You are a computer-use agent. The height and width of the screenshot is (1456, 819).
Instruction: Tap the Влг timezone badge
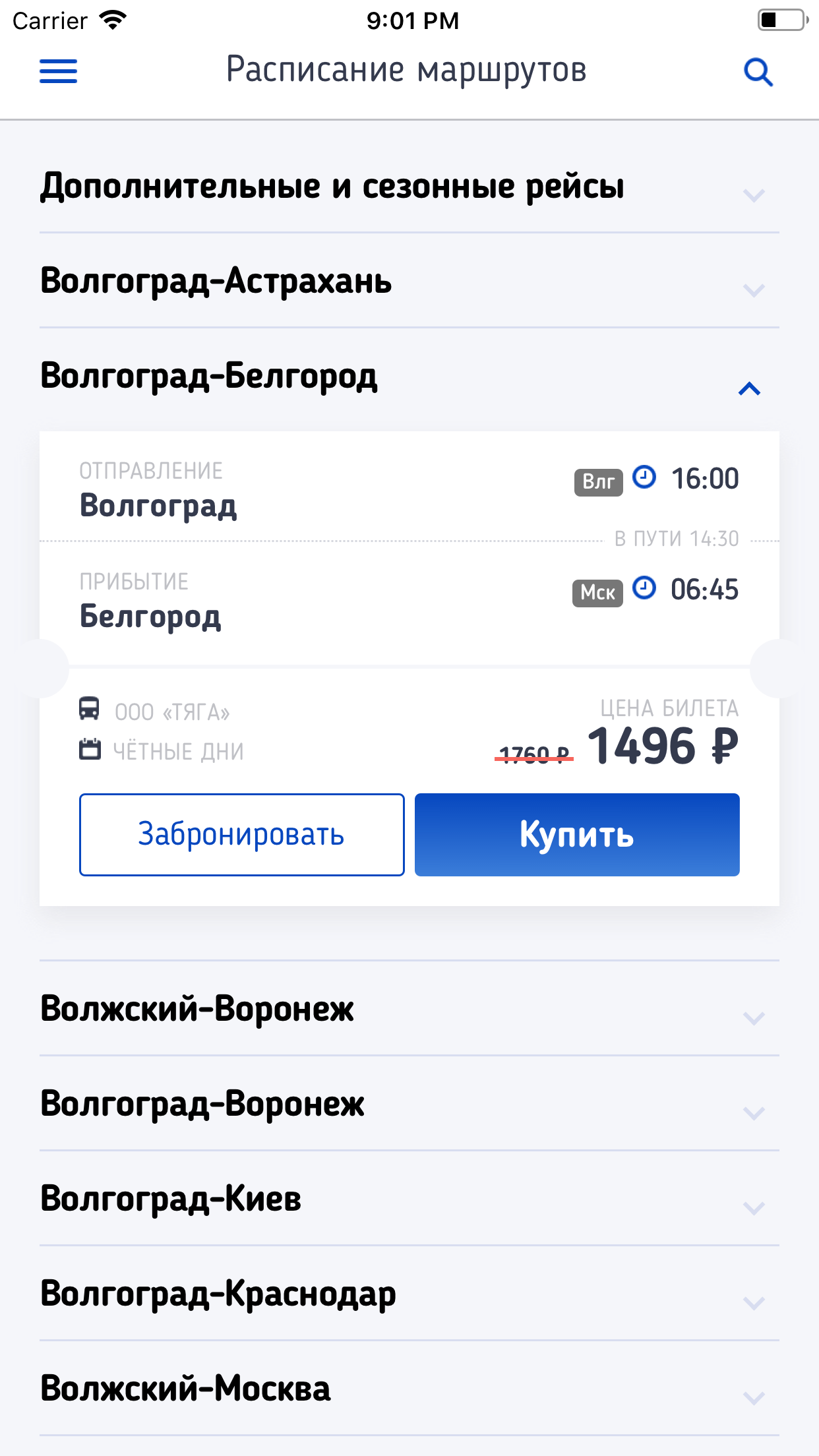(x=597, y=482)
